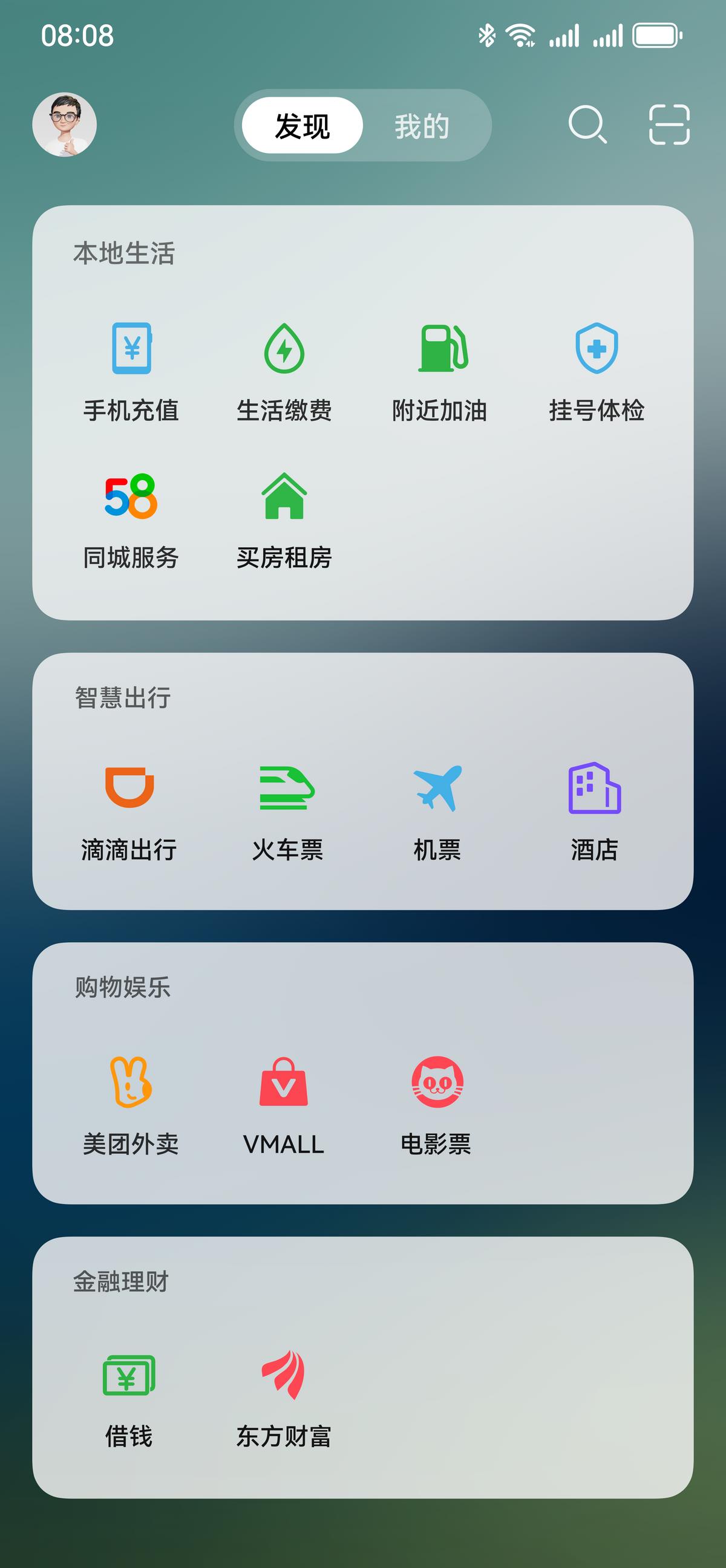
Task: Open the profile avatar
Action: pyautogui.click(x=65, y=125)
